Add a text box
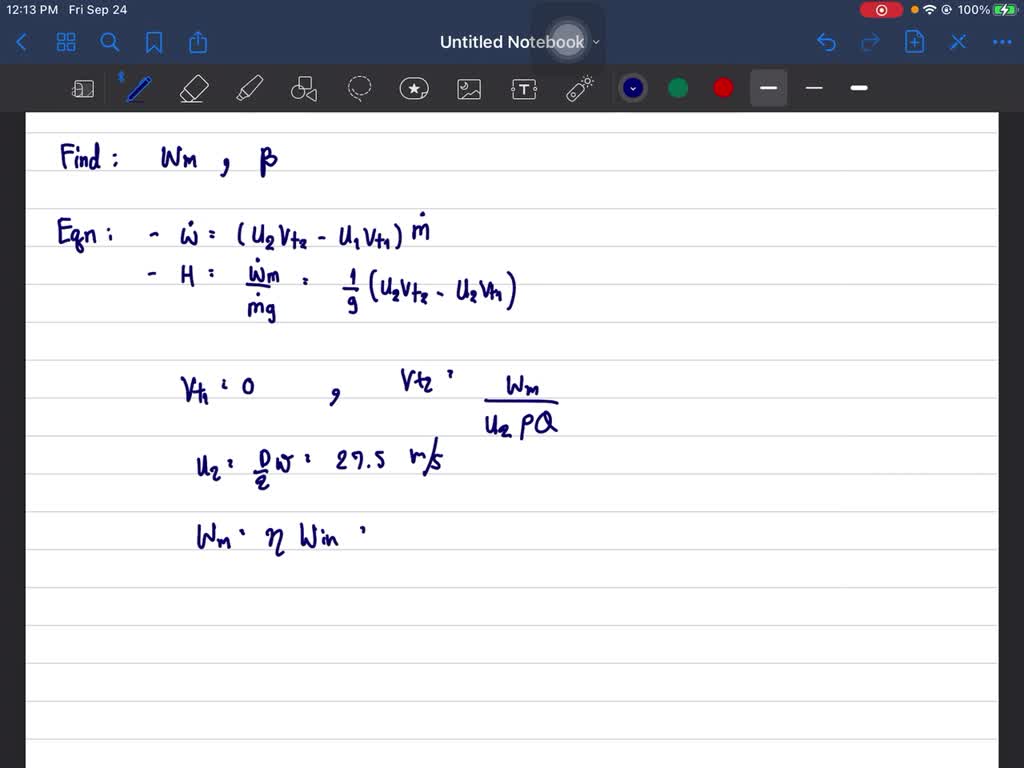 tap(524, 89)
